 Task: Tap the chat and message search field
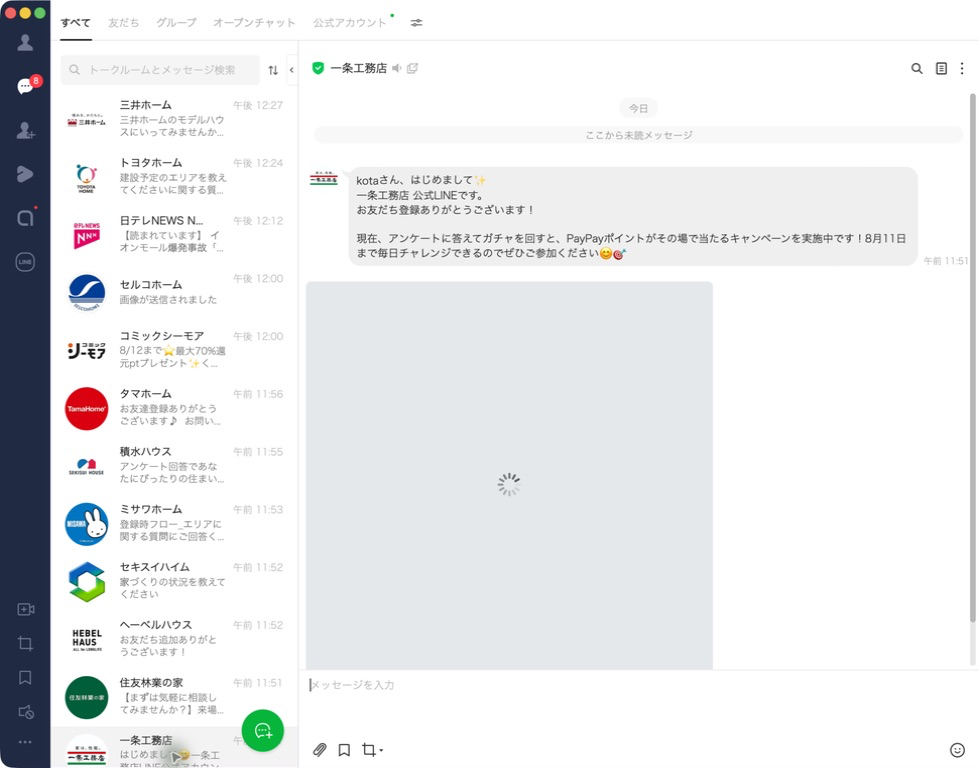[x=160, y=70]
